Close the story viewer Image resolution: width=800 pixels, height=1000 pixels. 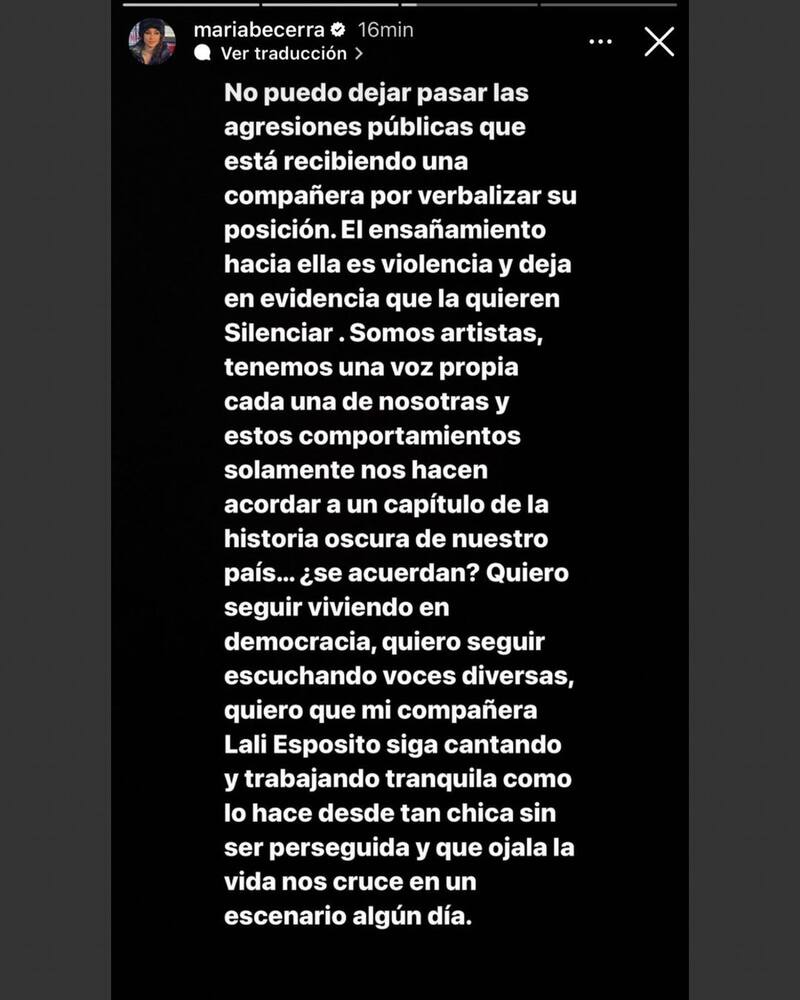(660, 41)
